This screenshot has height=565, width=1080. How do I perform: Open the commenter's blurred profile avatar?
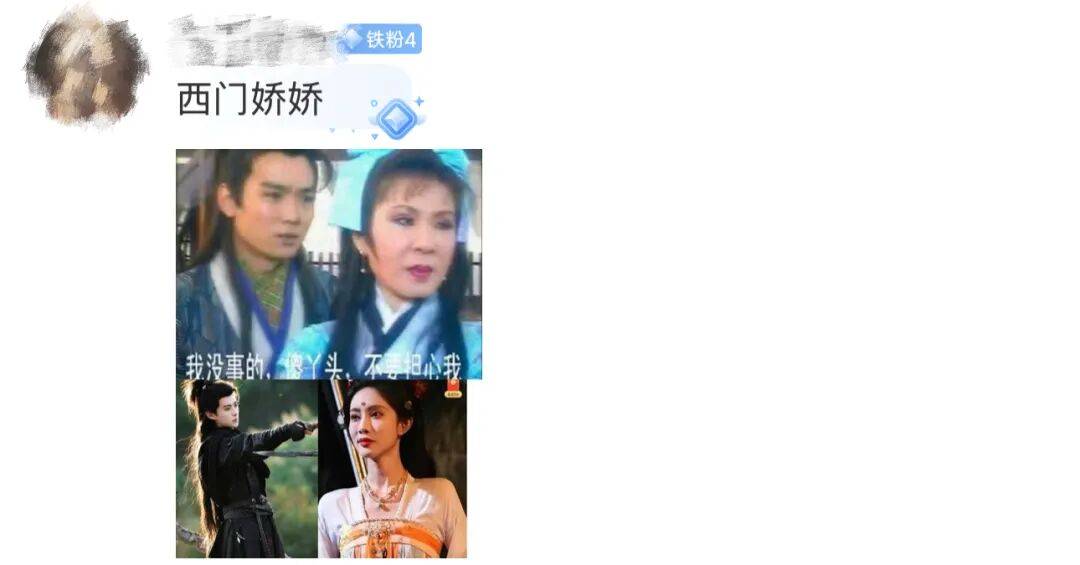coord(85,69)
